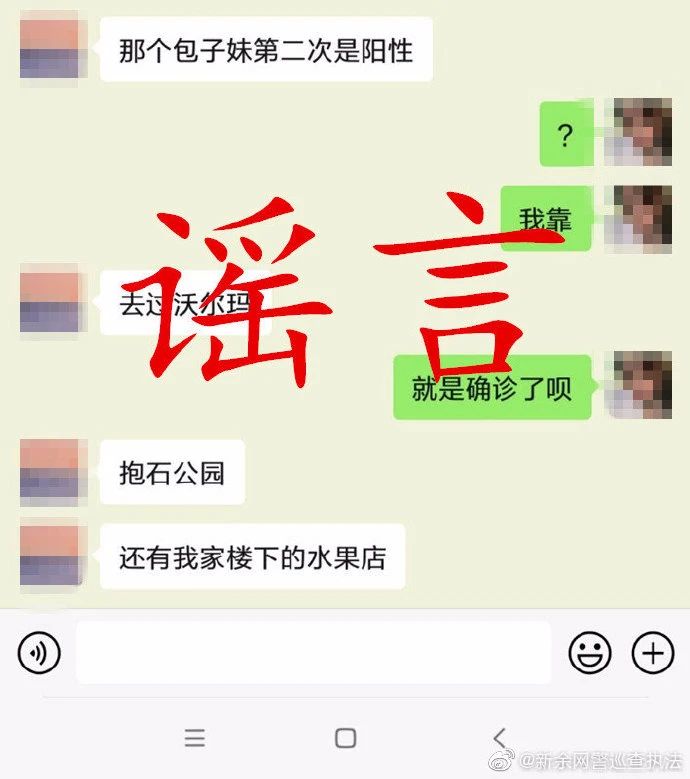Open the sender's avatar beside 抱石公园

coord(49,472)
